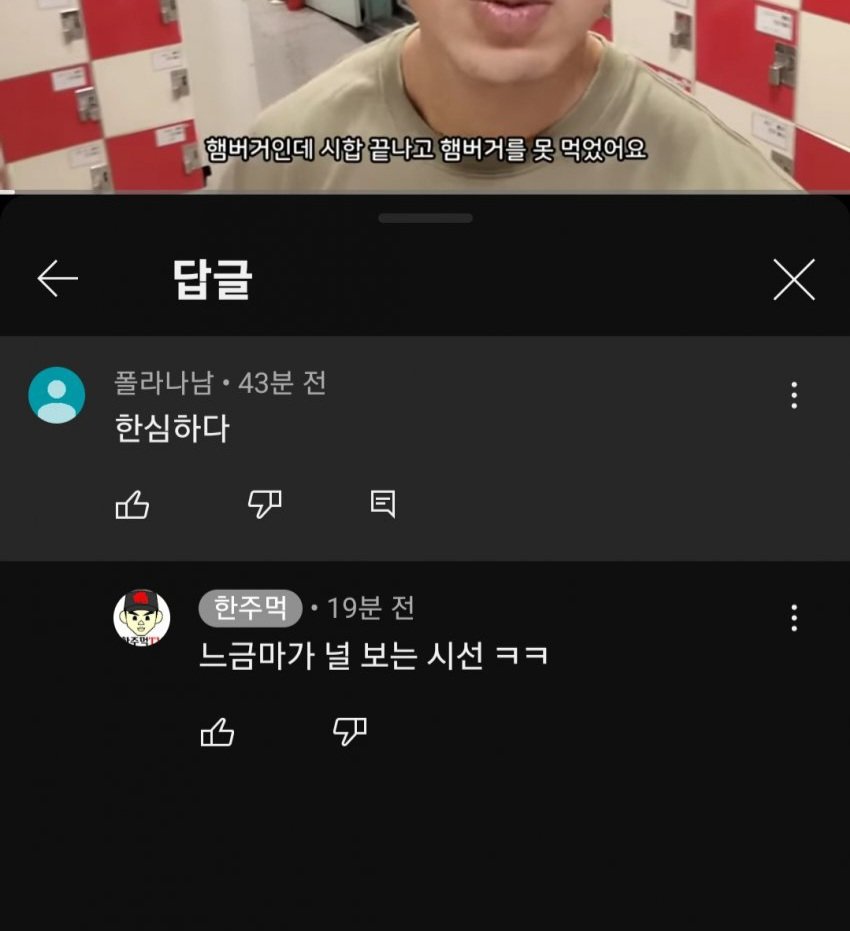Tap the video player above the replies
Screen dimensions: 850x931
[425, 90]
